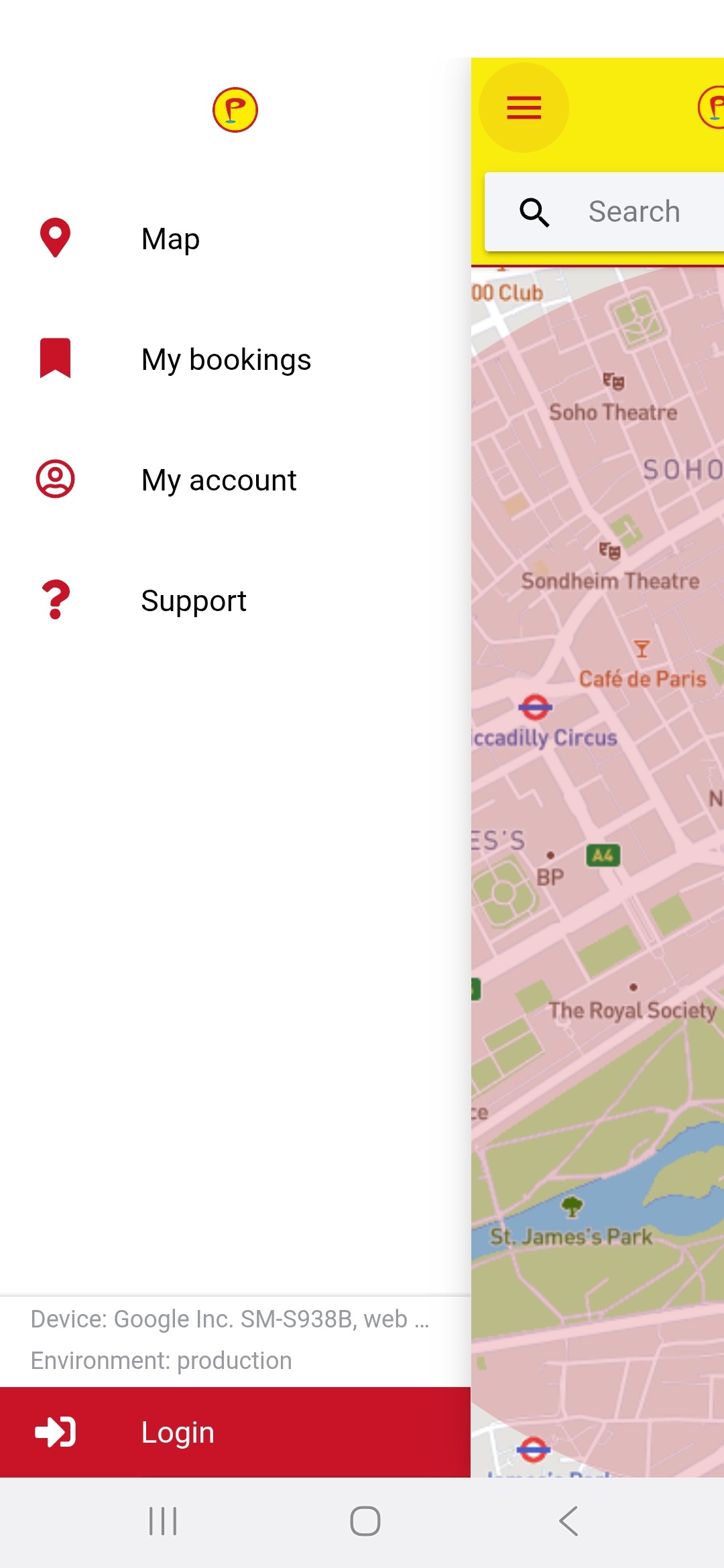724x1568 pixels.
Task: Go back using system back button
Action: [568, 1521]
